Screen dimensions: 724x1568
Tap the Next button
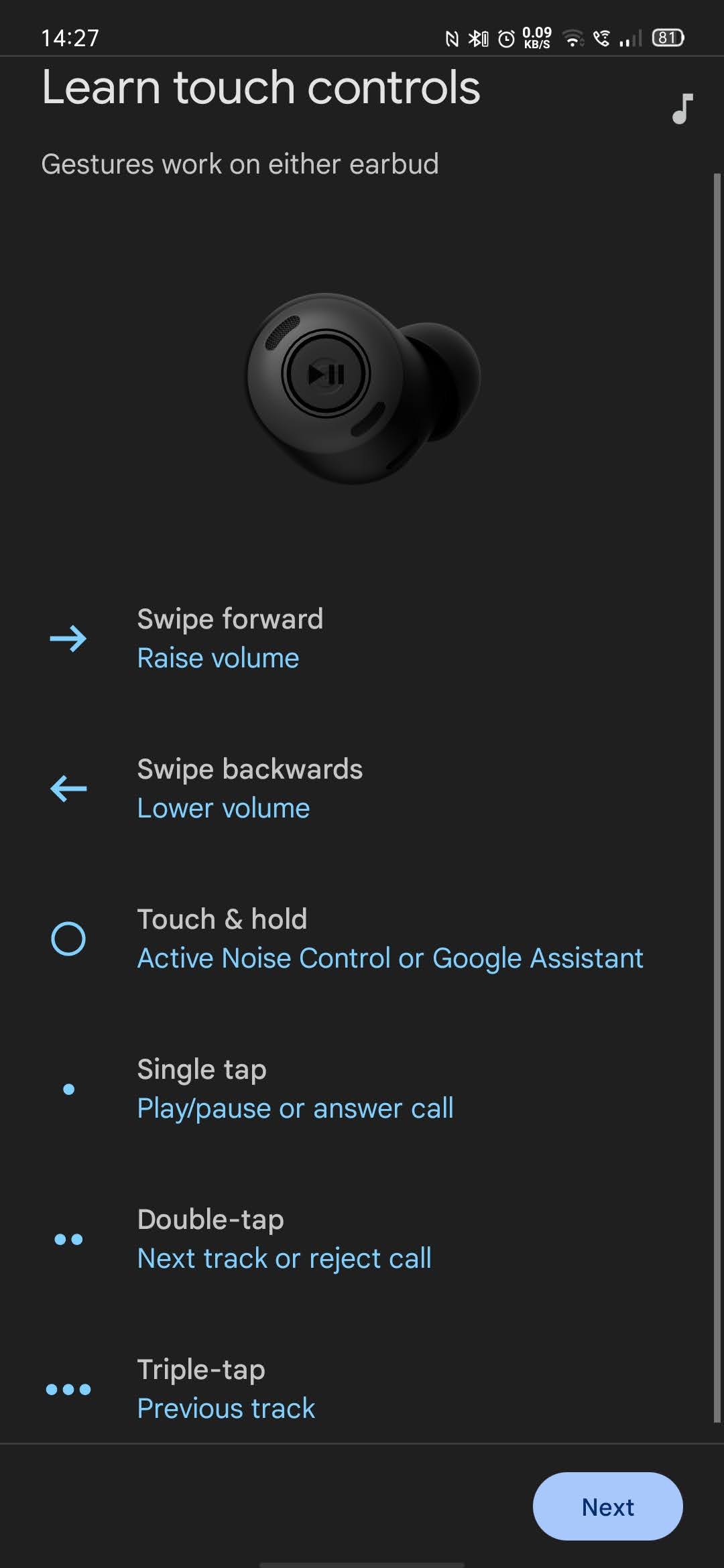[x=607, y=1506]
